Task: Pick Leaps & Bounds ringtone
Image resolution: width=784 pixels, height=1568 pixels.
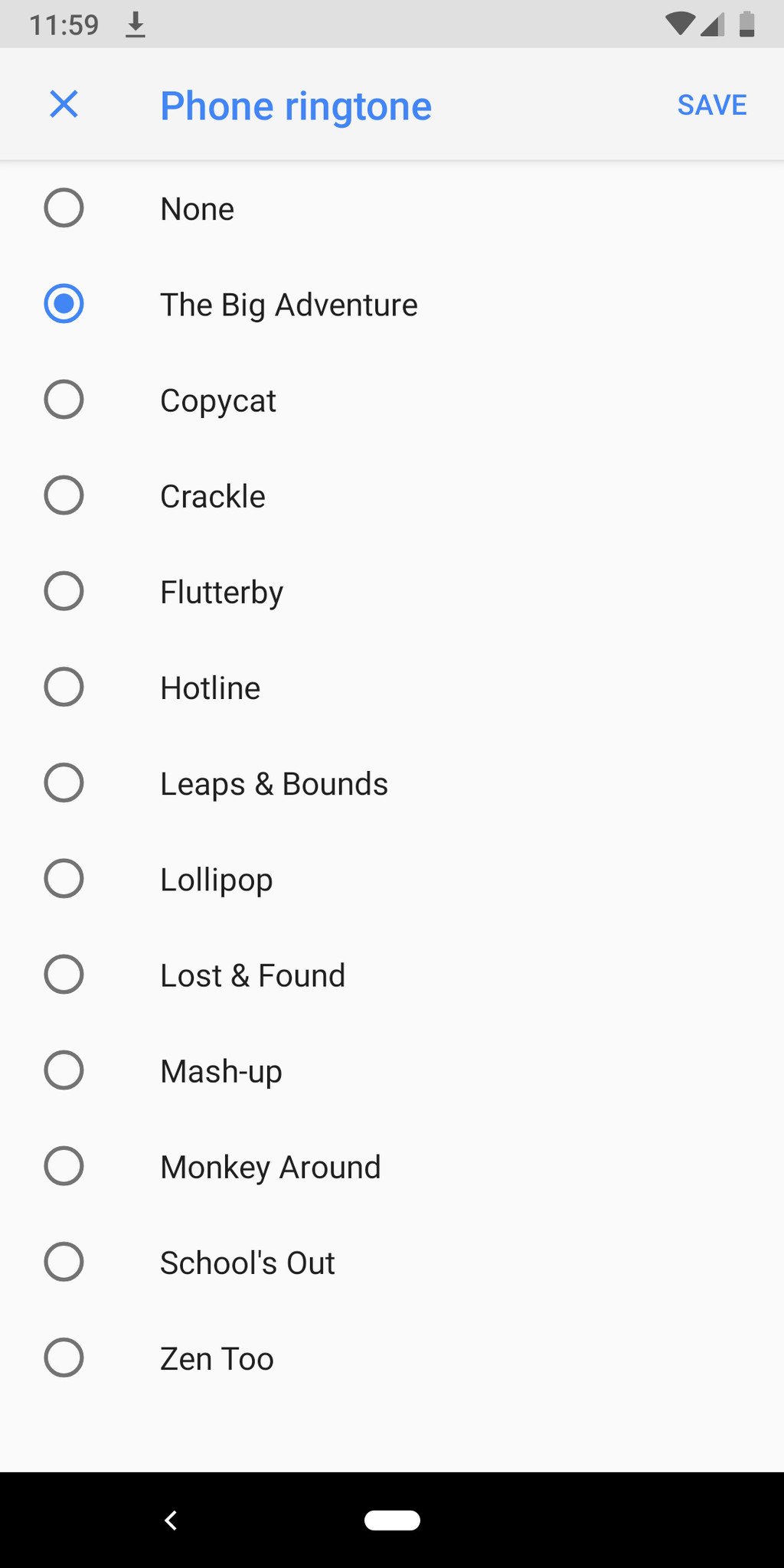Action: tap(64, 782)
